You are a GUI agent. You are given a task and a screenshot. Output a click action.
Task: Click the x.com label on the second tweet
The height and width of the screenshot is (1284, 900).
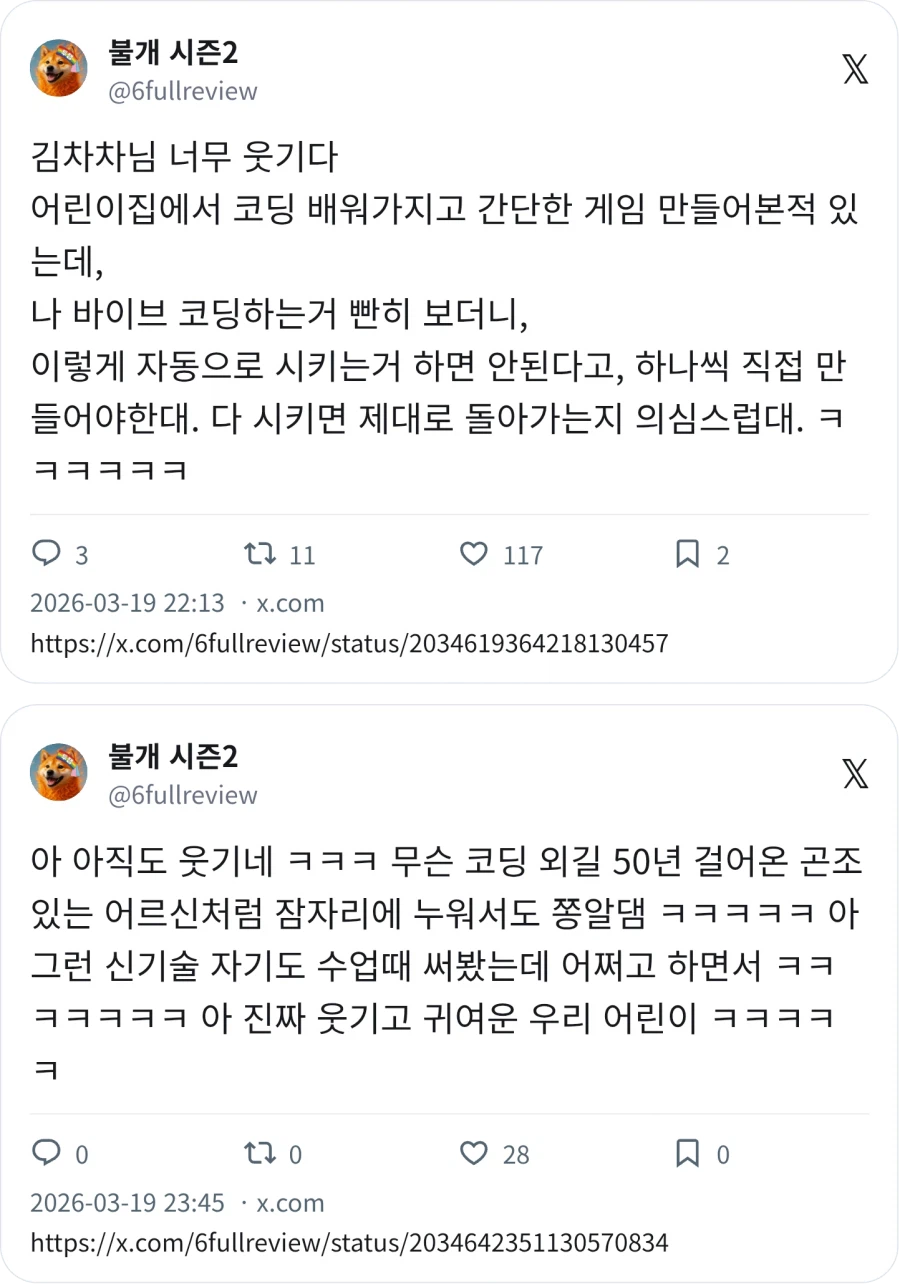coord(292,1203)
